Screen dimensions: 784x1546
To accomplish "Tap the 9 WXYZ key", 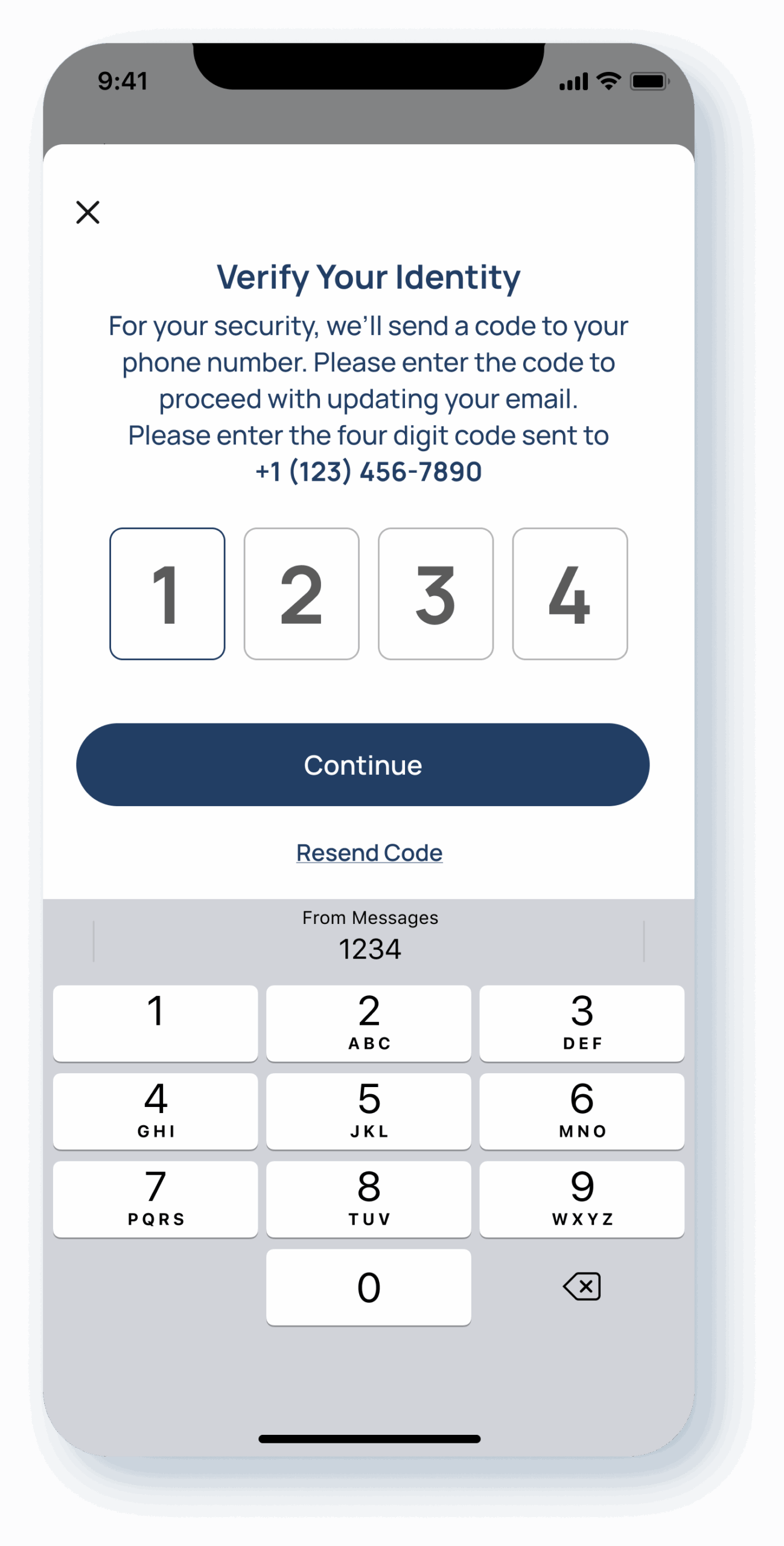I will point(582,1199).
